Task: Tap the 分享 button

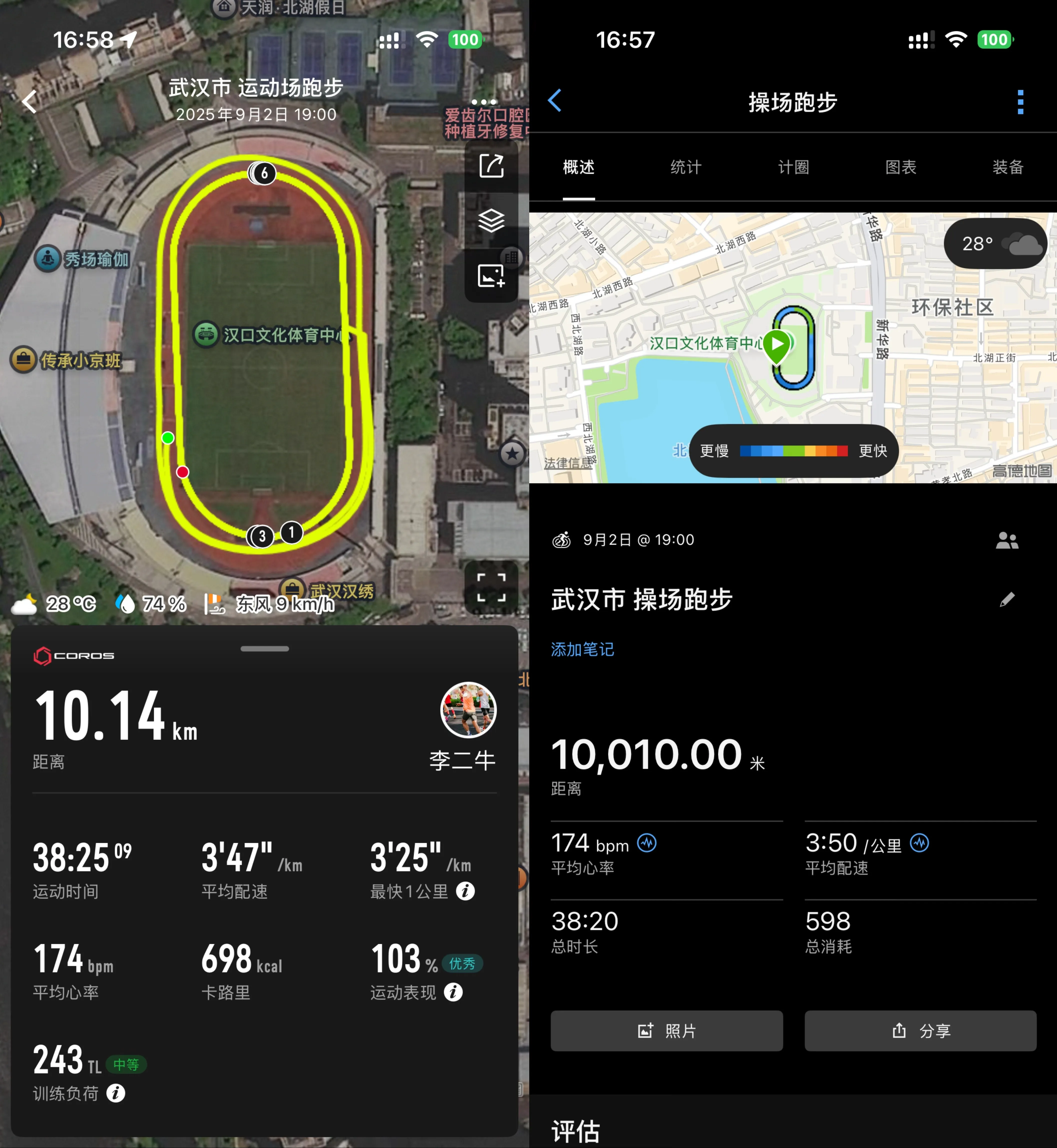Action: point(920,1031)
